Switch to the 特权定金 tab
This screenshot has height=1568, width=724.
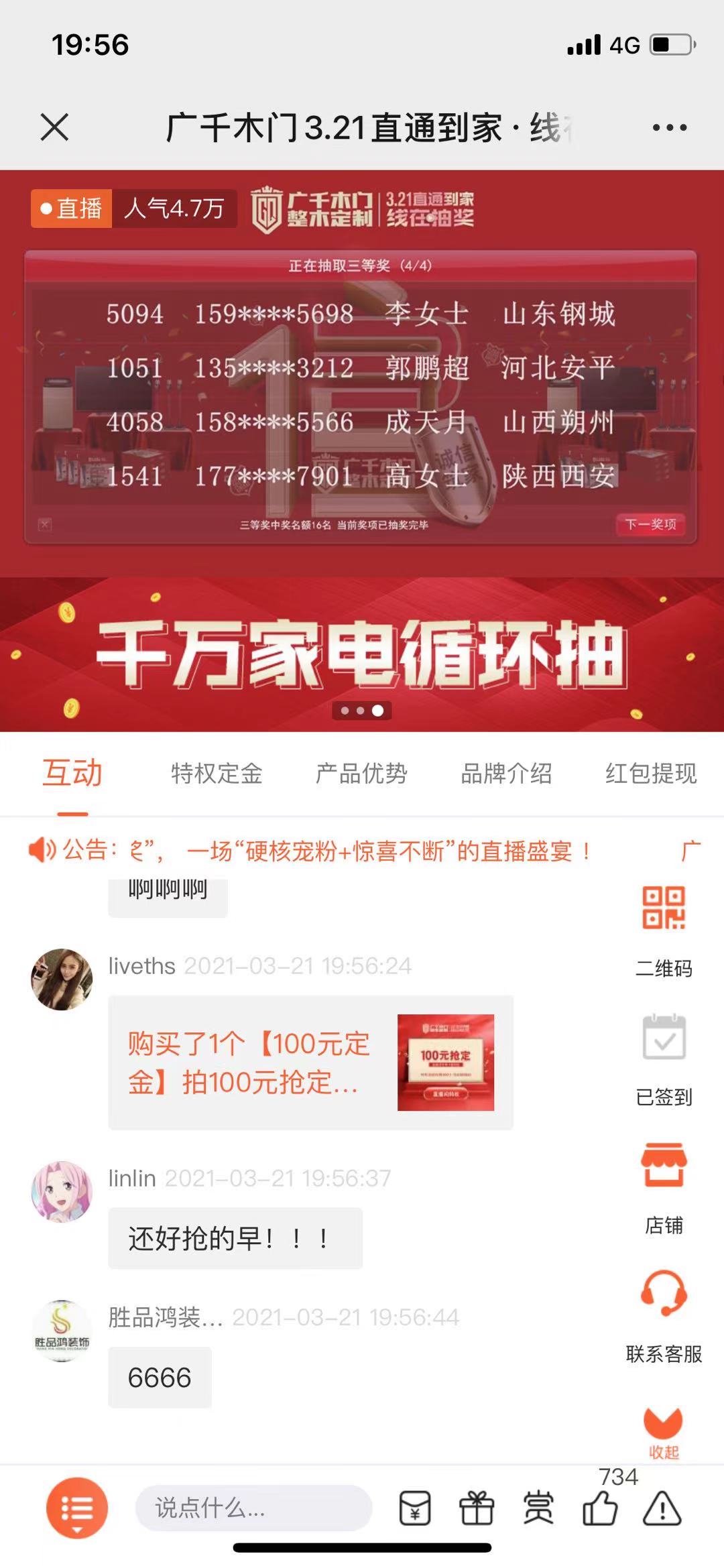(x=217, y=773)
